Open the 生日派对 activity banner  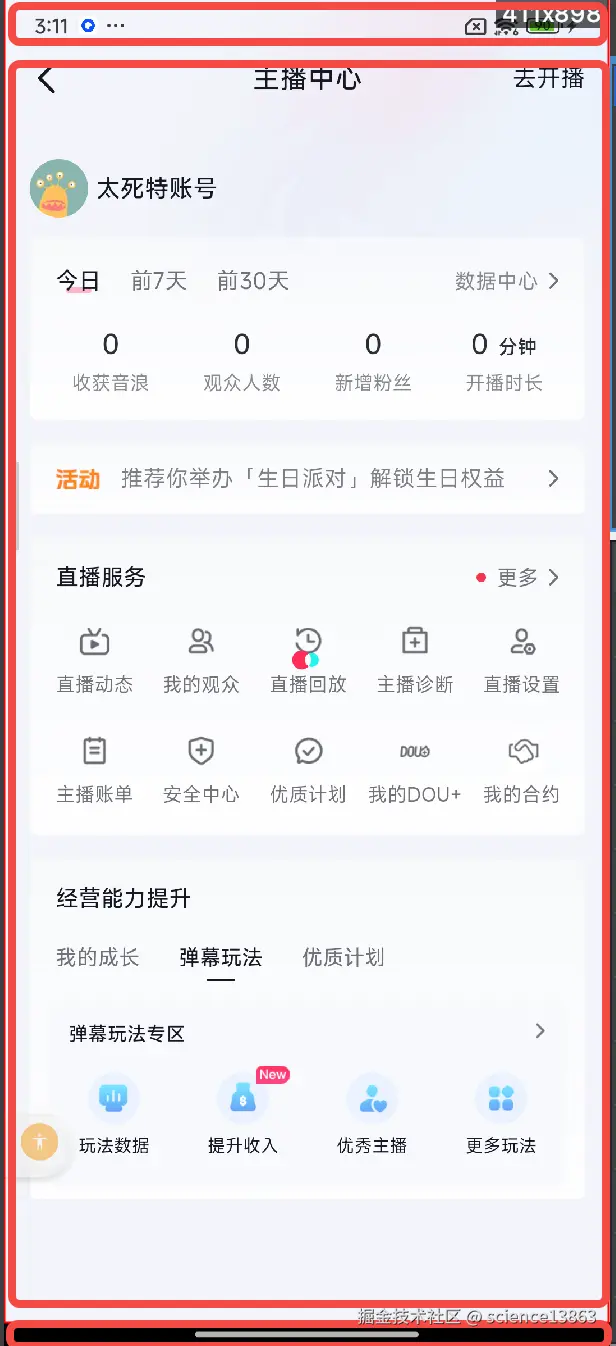pyautogui.click(x=308, y=479)
